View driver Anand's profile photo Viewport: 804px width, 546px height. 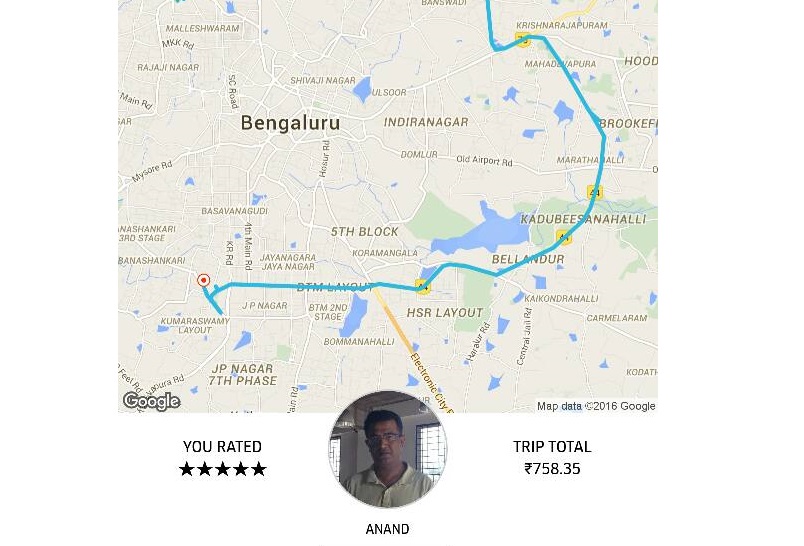pos(388,450)
